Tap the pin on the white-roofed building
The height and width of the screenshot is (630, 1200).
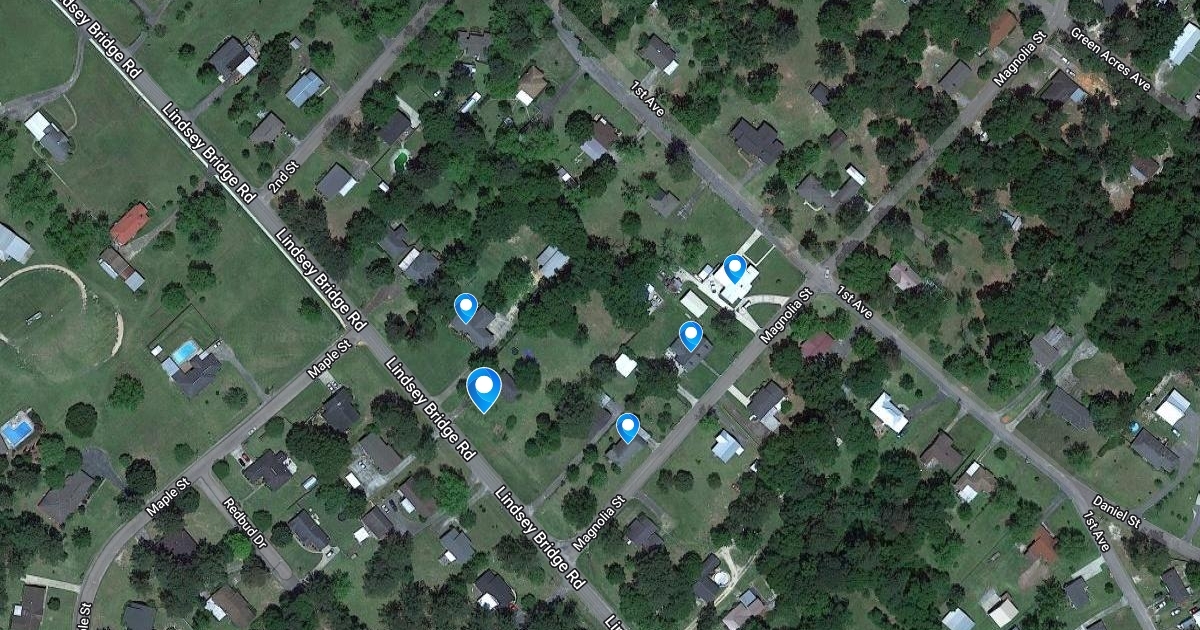click(735, 268)
